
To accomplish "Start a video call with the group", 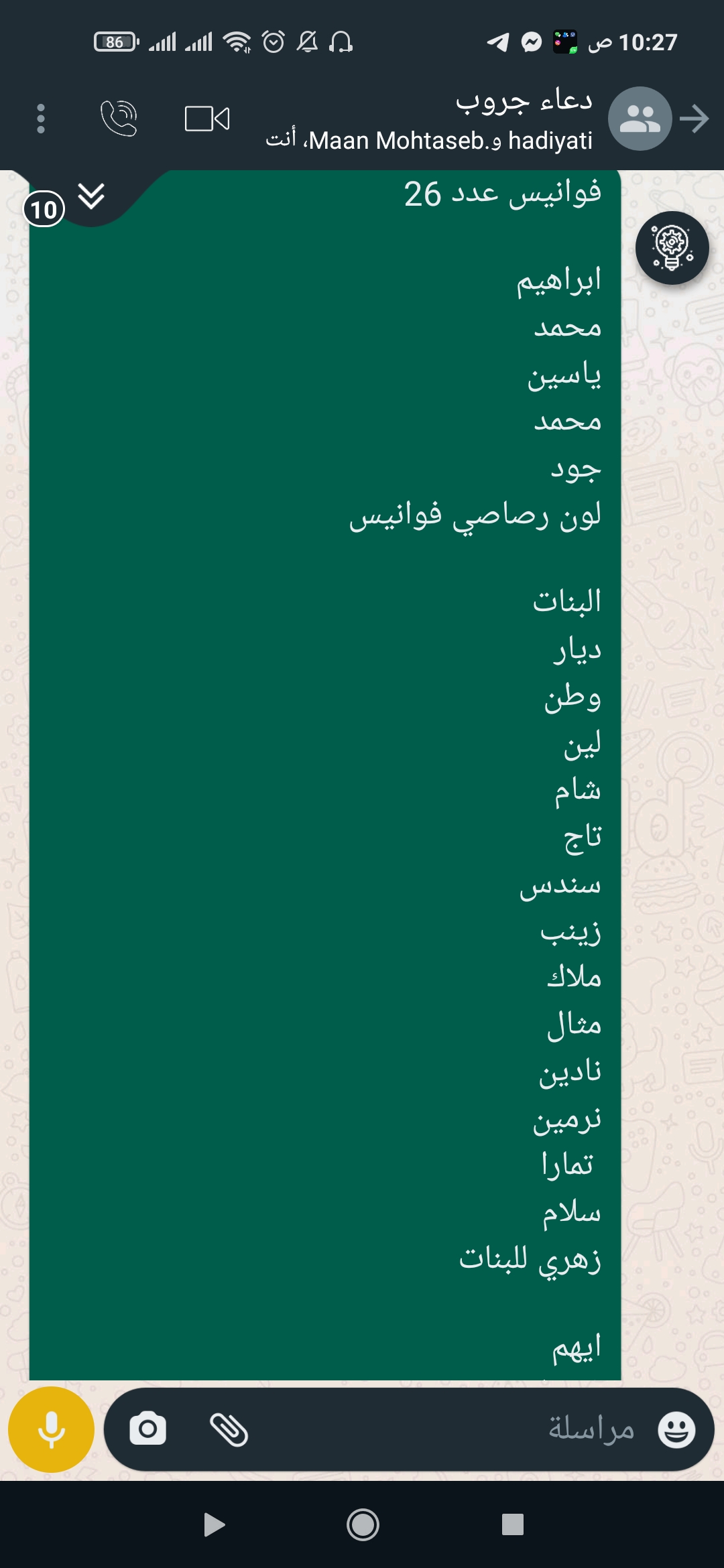I will 207,119.
